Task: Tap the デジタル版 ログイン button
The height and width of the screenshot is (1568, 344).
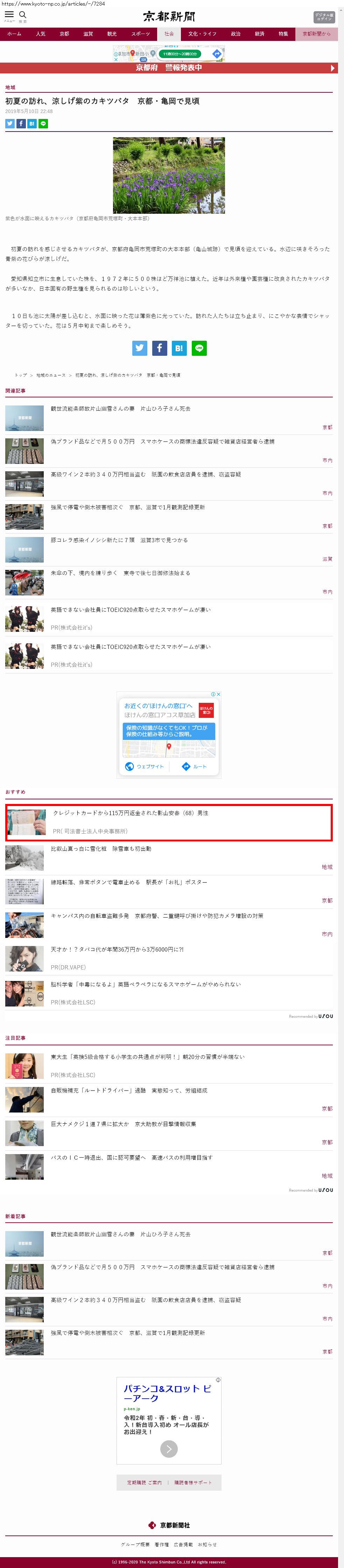Action: 323,17
